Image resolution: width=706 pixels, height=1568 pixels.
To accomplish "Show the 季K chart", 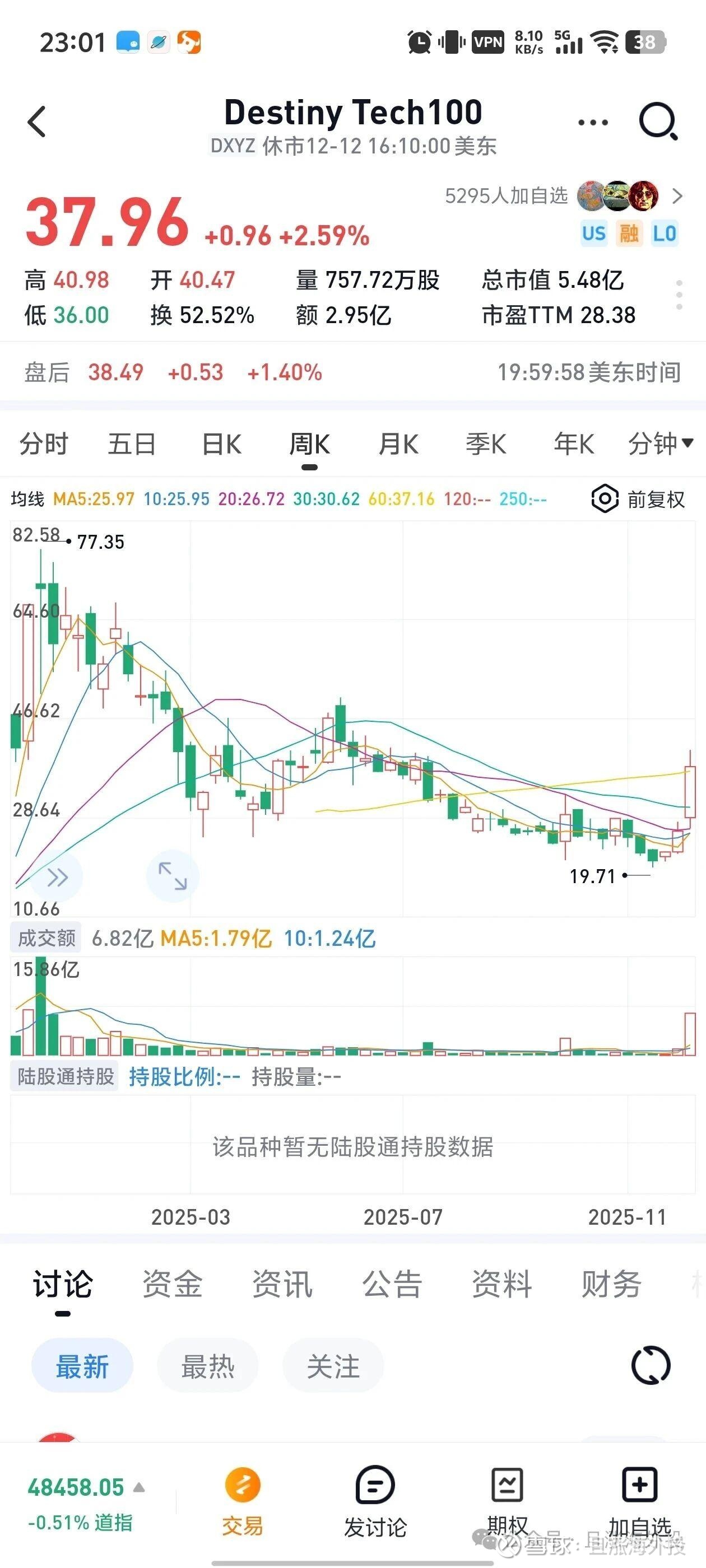I will point(485,444).
